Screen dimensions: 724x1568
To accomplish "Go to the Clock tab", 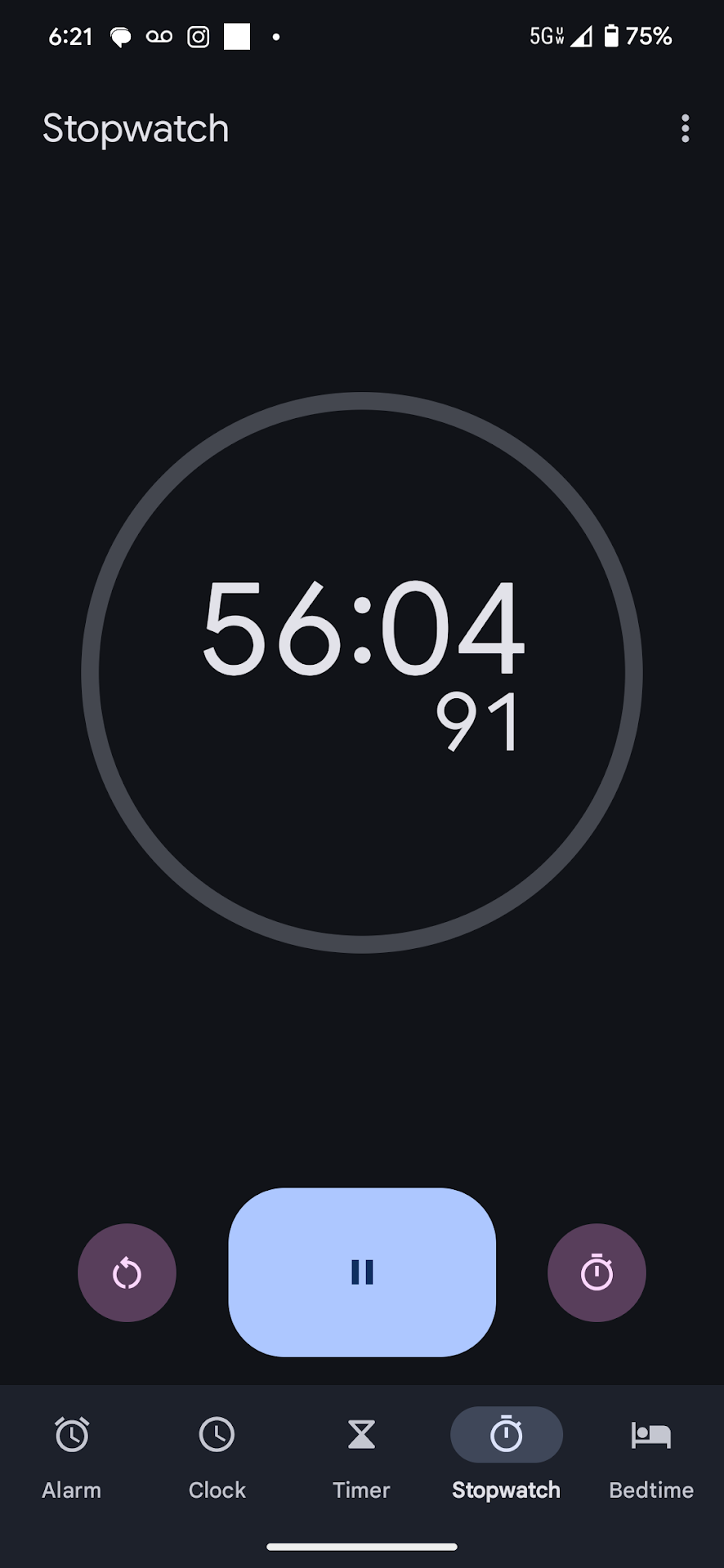I will pyautogui.click(x=217, y=1459).
